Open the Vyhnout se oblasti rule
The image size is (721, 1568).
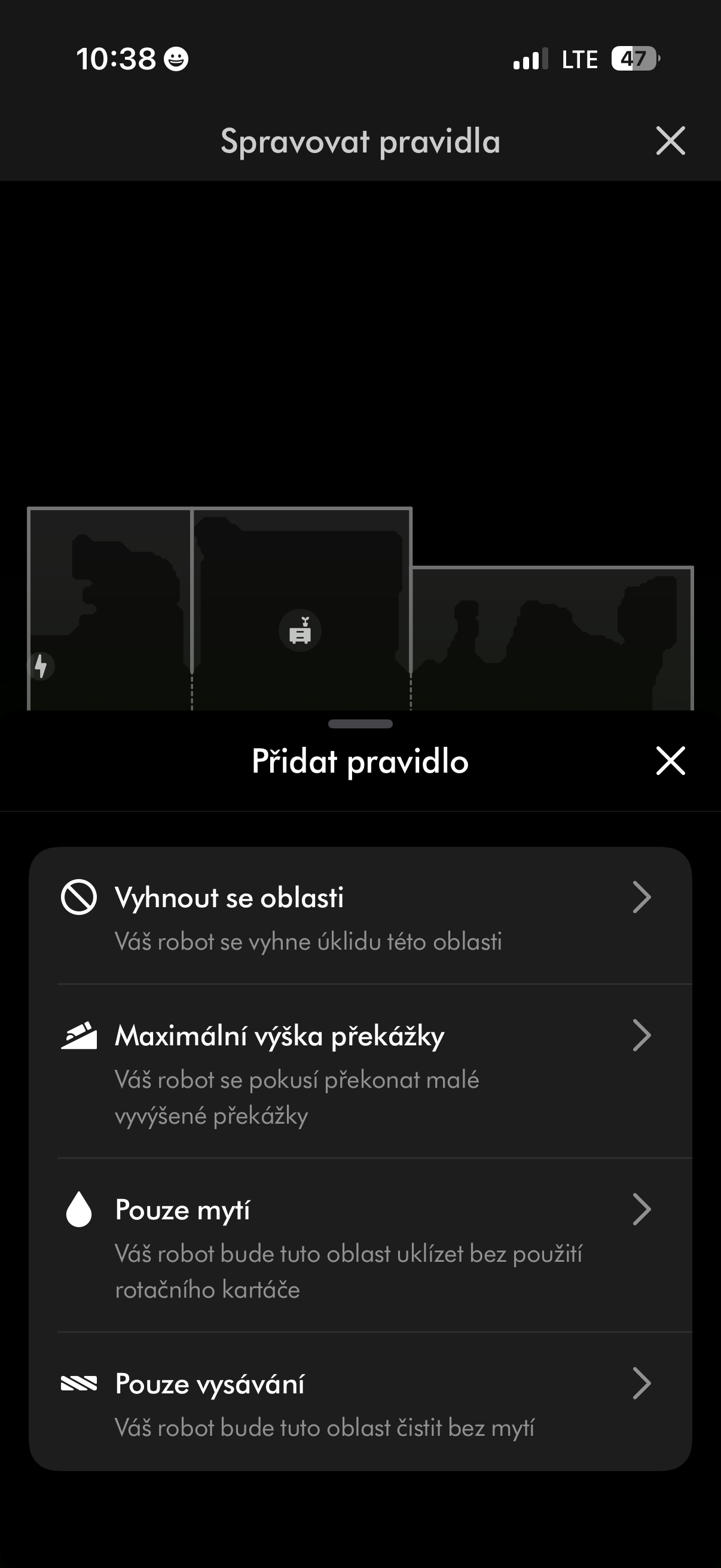(360, 916)
